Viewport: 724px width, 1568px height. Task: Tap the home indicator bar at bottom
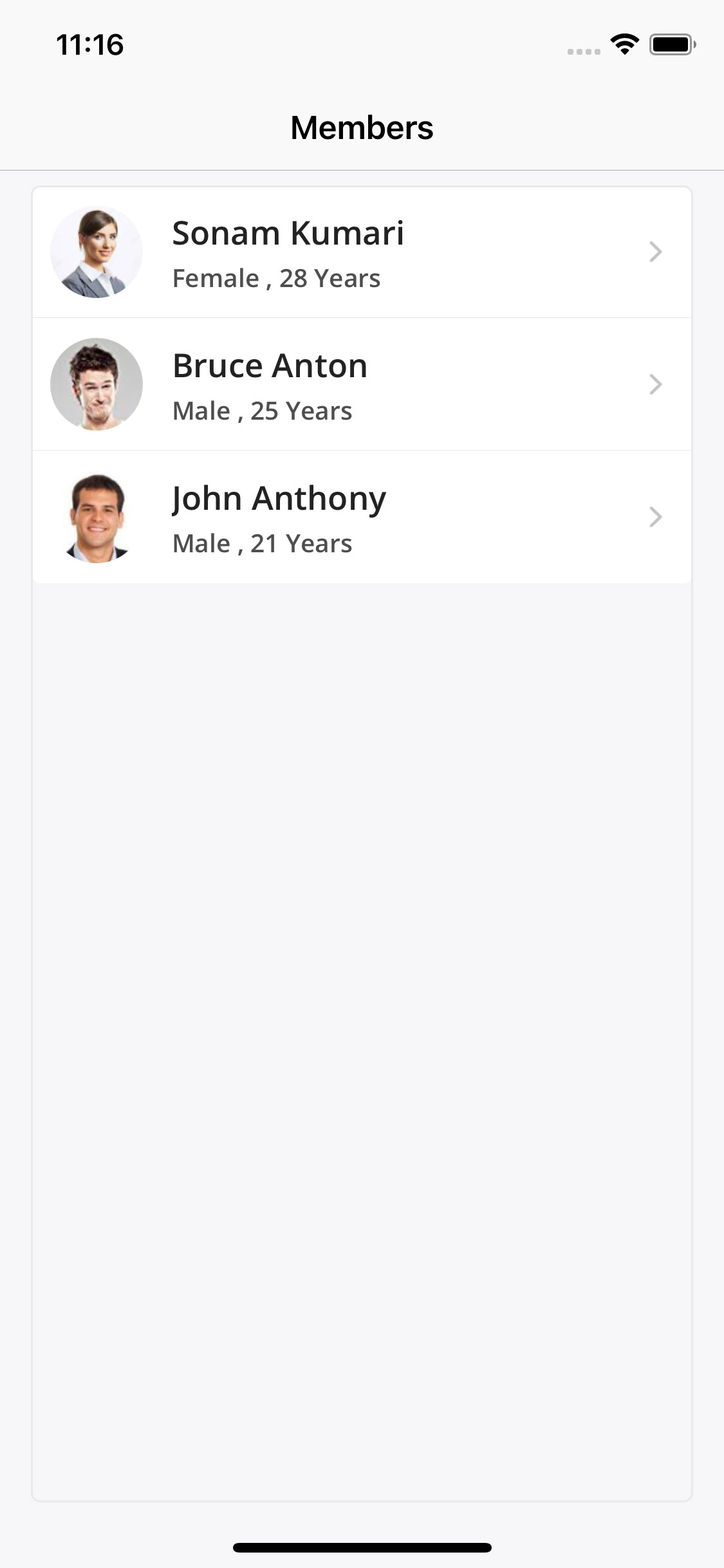(362, 1548)
